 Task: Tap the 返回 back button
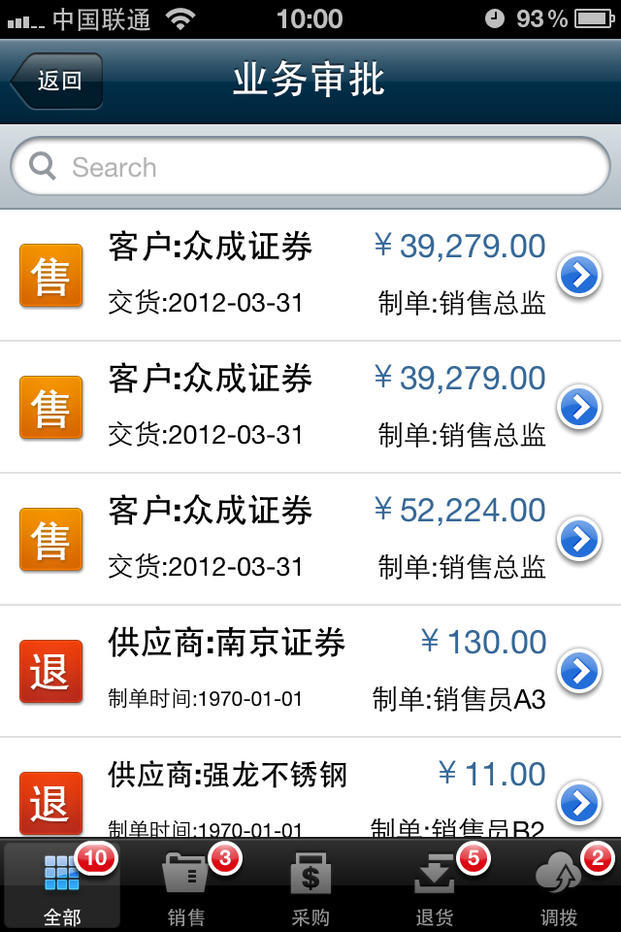click(x=57, y=81)
